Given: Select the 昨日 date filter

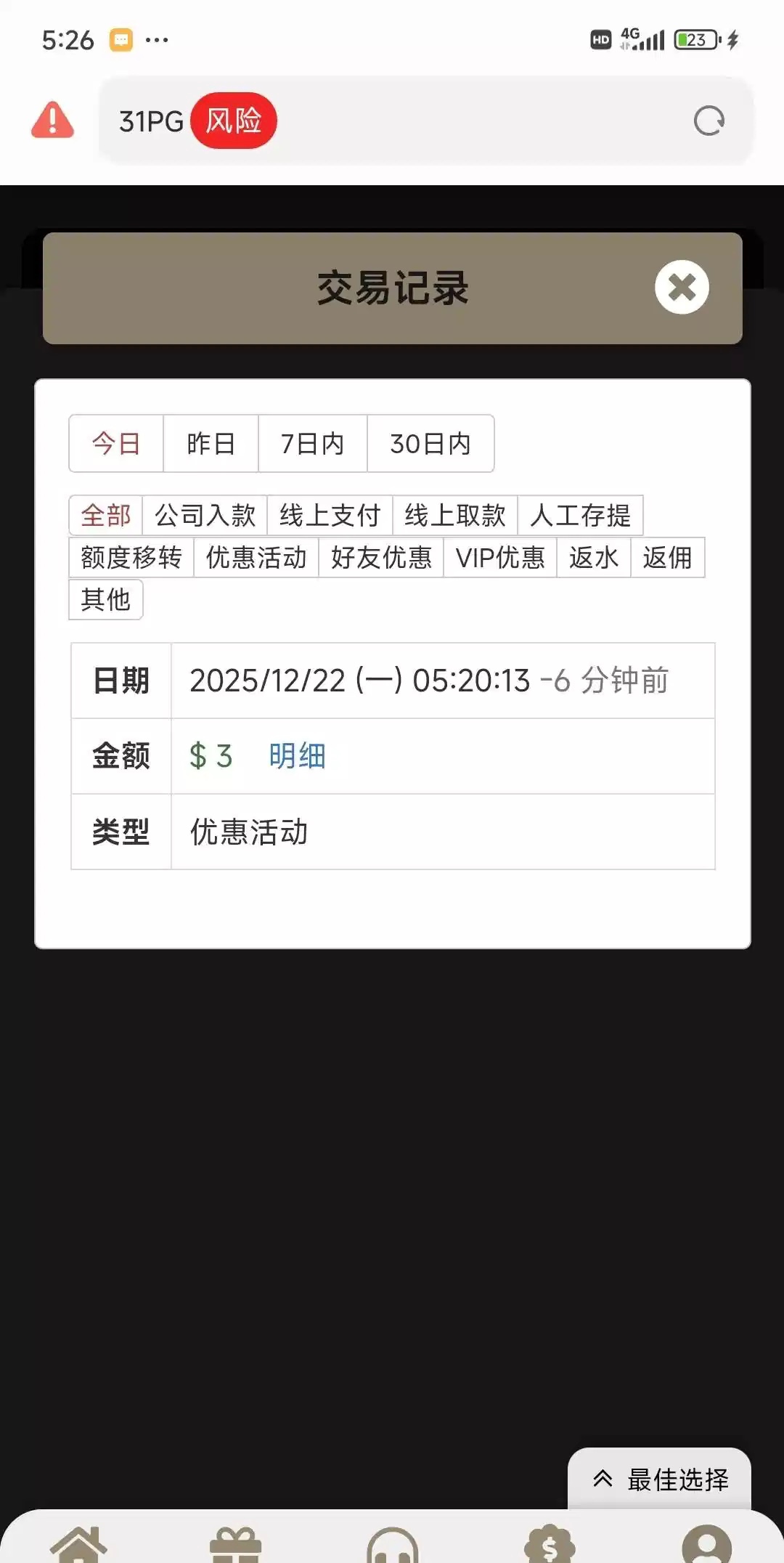Looking at the screenshot, I should (211, 444).
